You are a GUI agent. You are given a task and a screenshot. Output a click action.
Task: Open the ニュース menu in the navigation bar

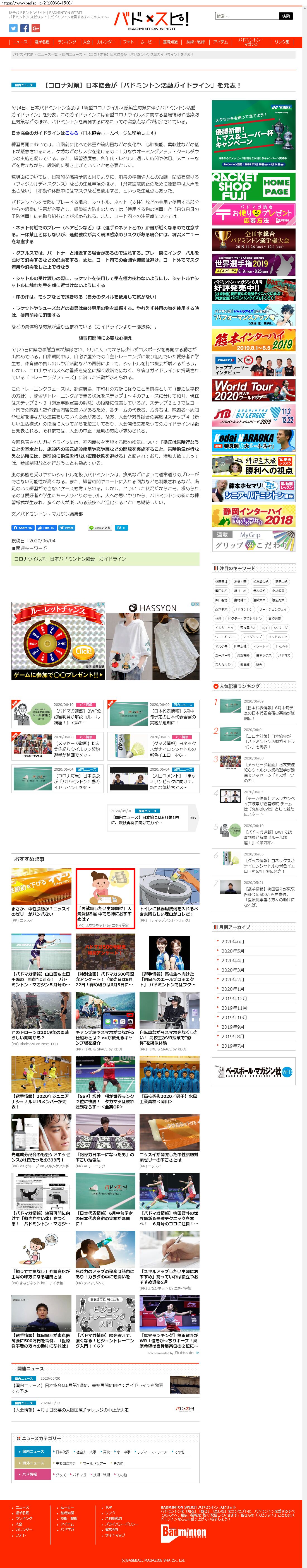[x=20, y=42]
